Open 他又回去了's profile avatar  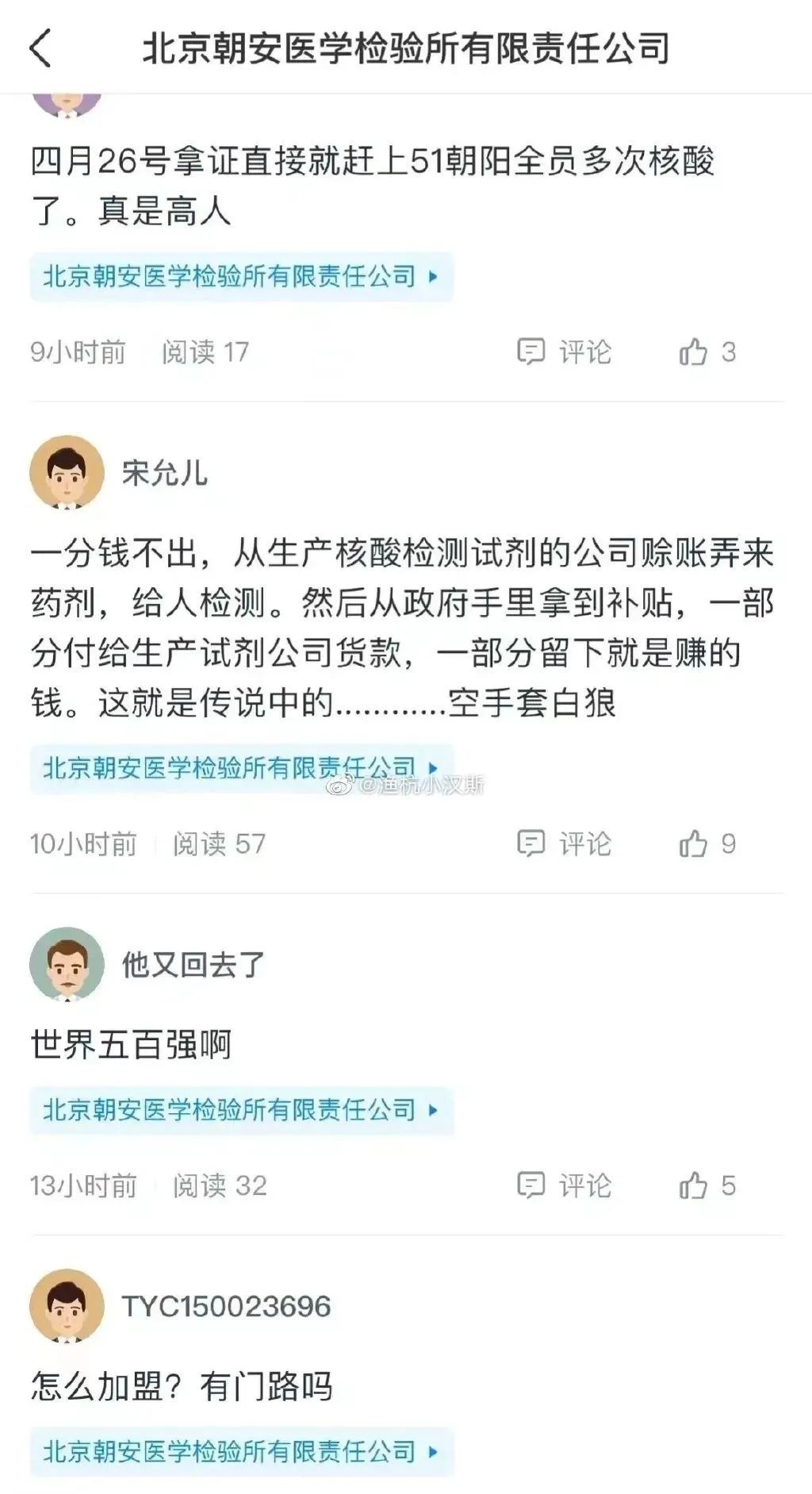67,964
